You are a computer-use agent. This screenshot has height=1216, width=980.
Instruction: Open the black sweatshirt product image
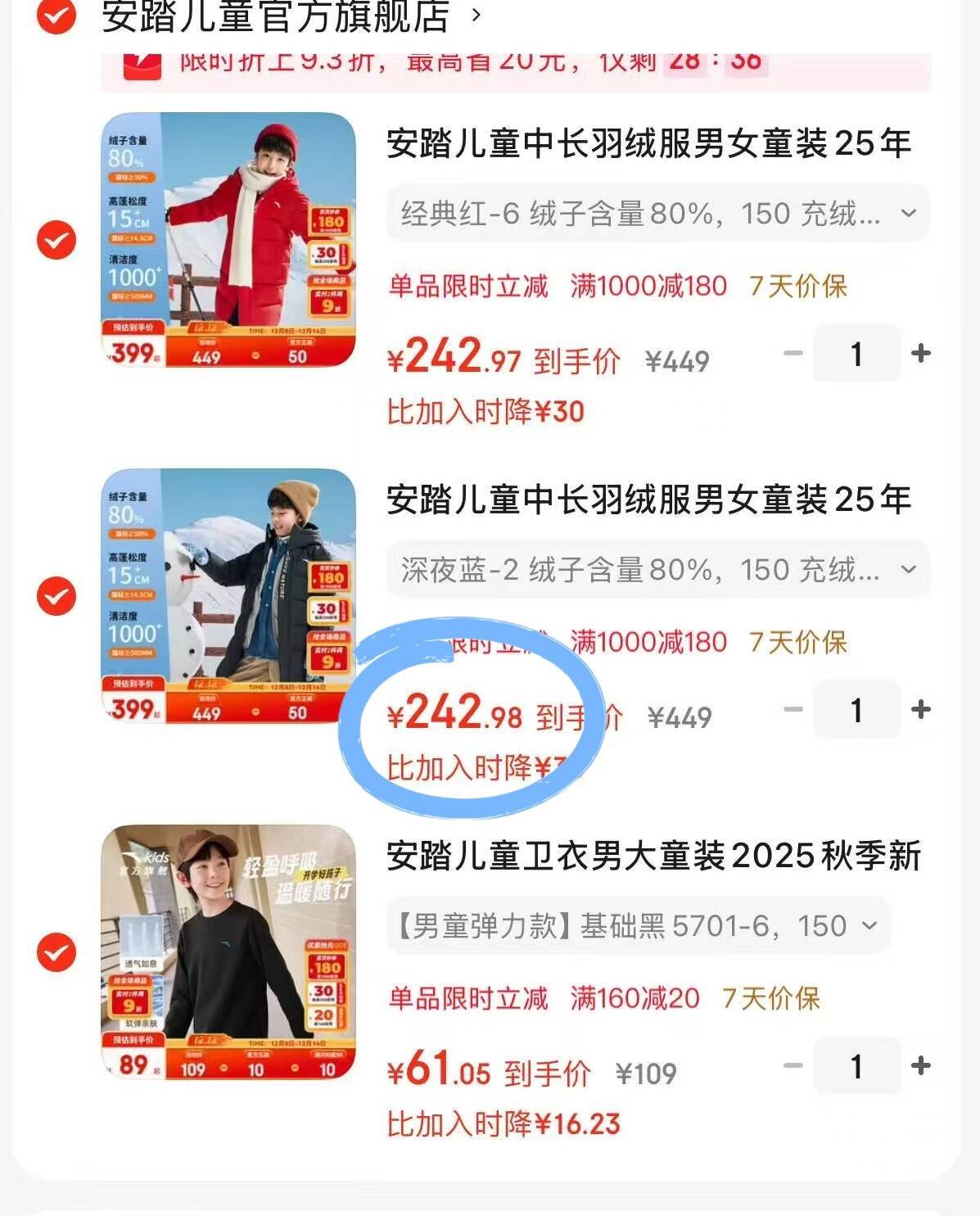click(228, 952)
